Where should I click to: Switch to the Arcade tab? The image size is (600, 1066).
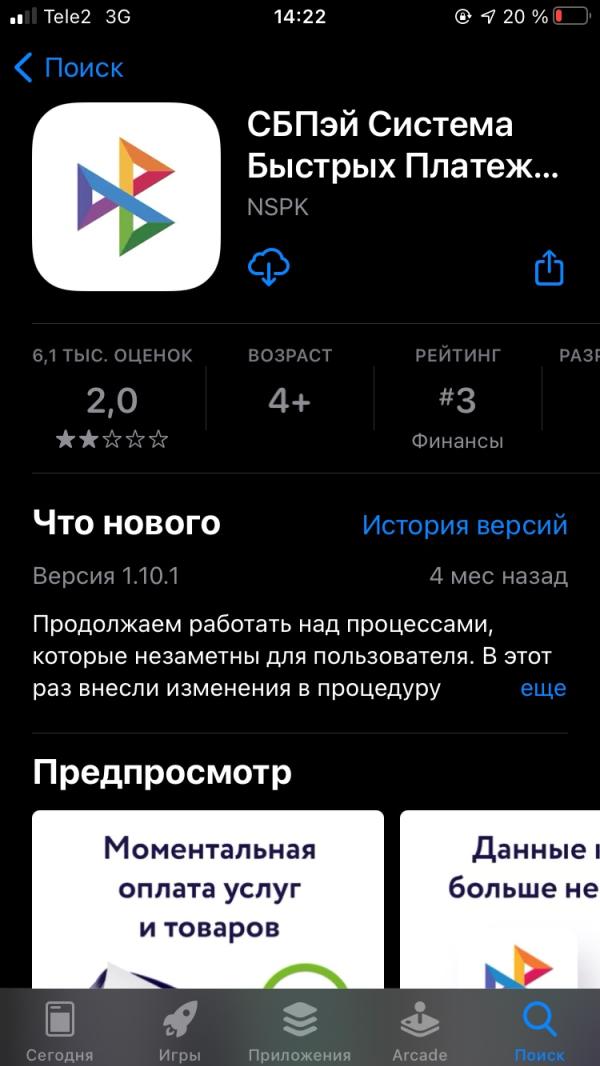[x=419, y=1030]
